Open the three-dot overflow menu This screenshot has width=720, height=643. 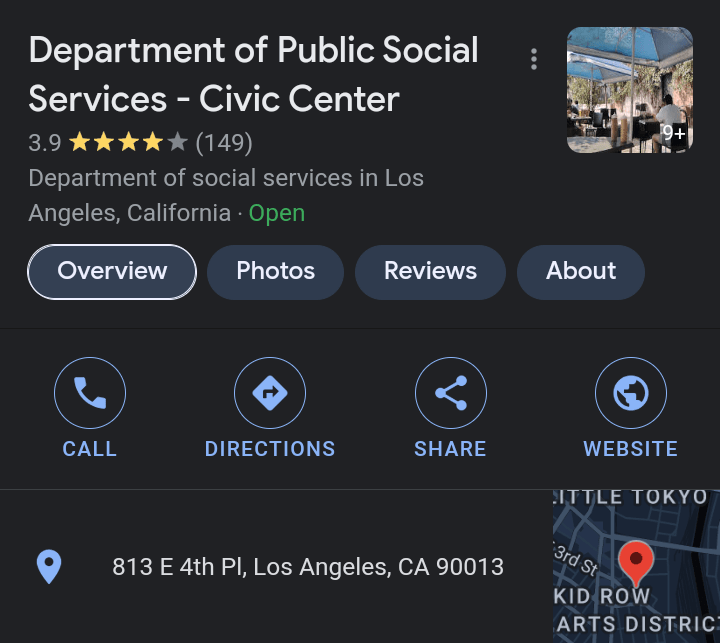(534, 59)
